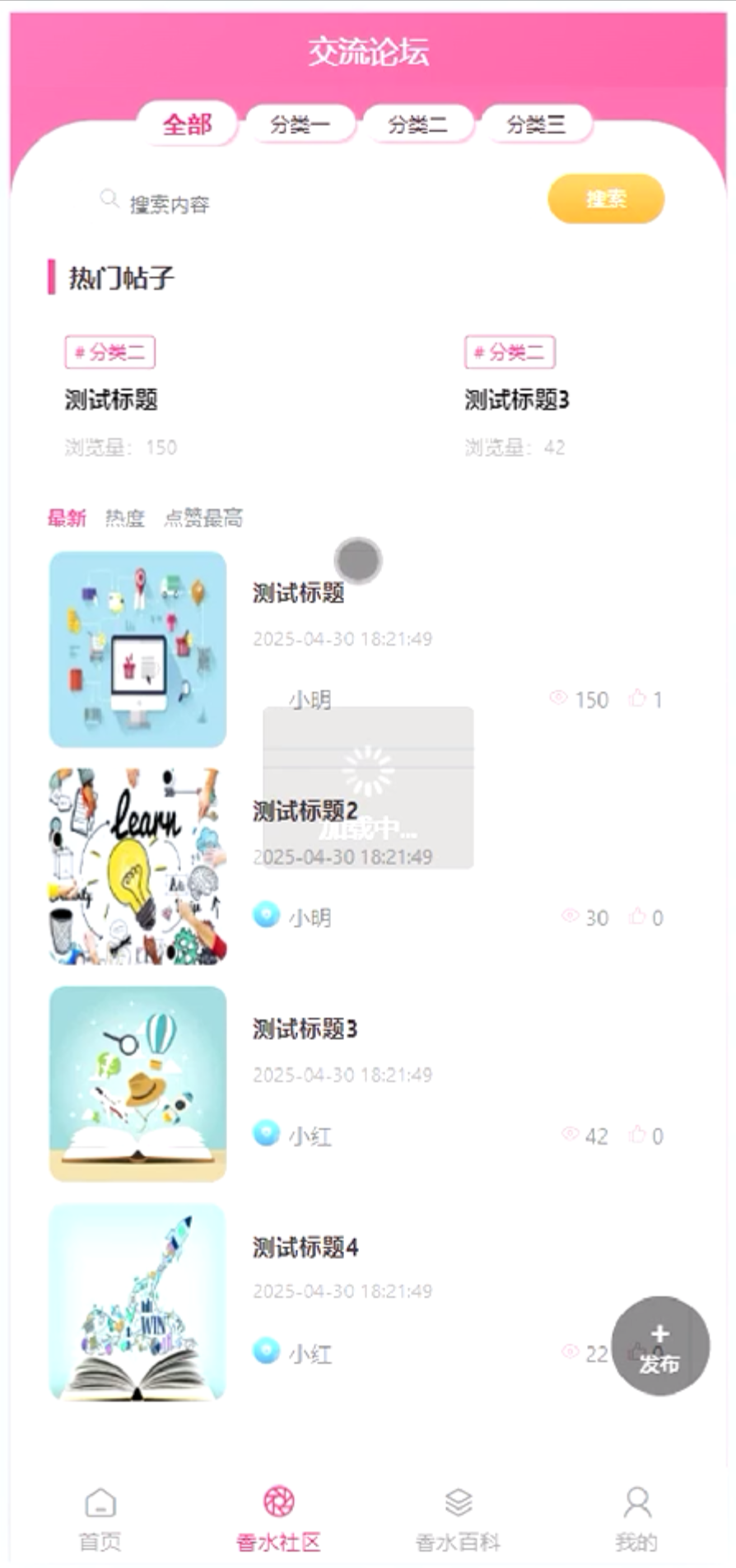Screen dimensions: 736x1568
Task: Select the 全部 category tab
Action: tap(187, 124)
